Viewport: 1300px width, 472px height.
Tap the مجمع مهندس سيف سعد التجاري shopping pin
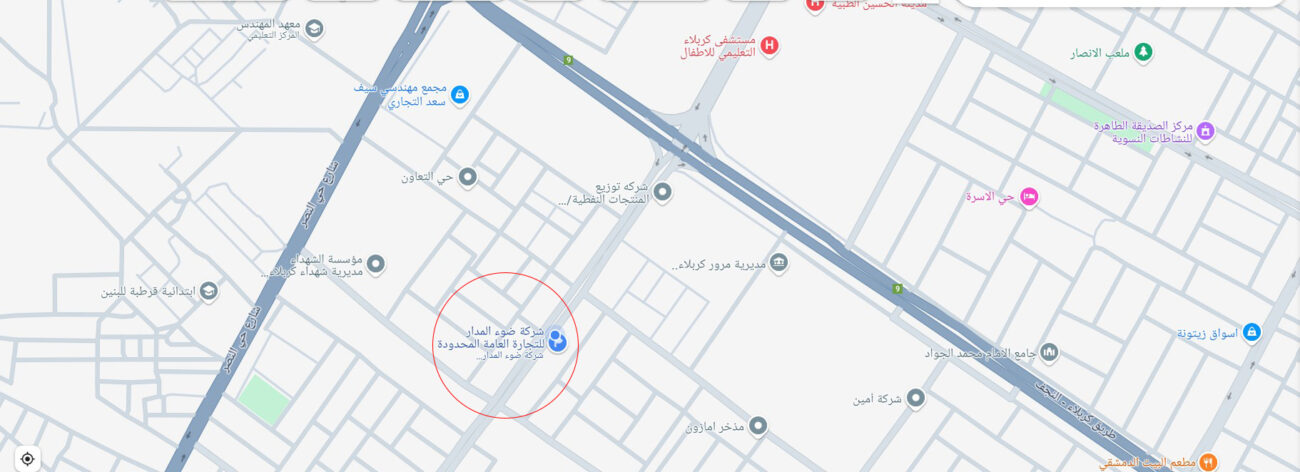coord(459,95)
